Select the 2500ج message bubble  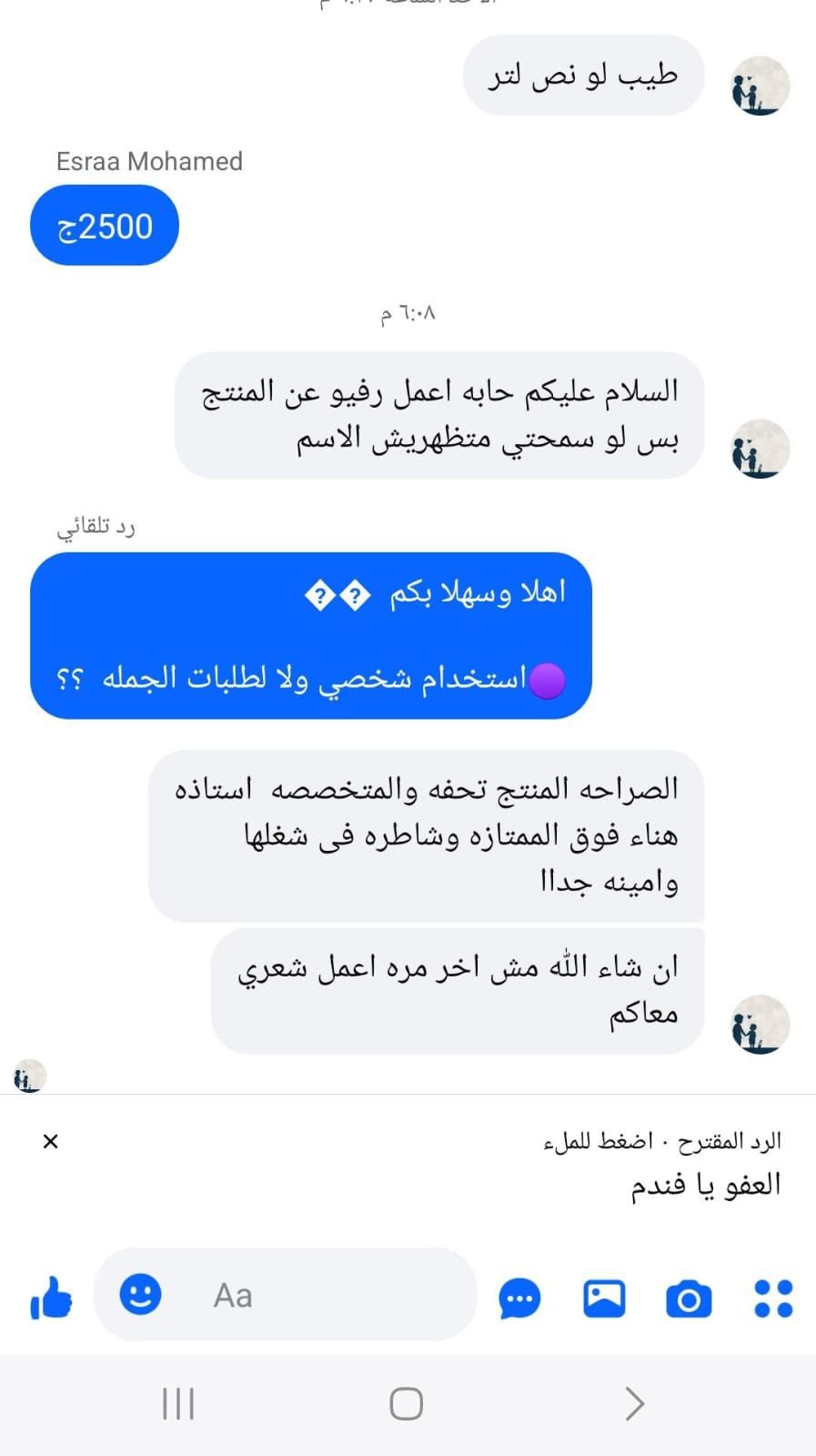pyautogui.click(x=104, y=225)
